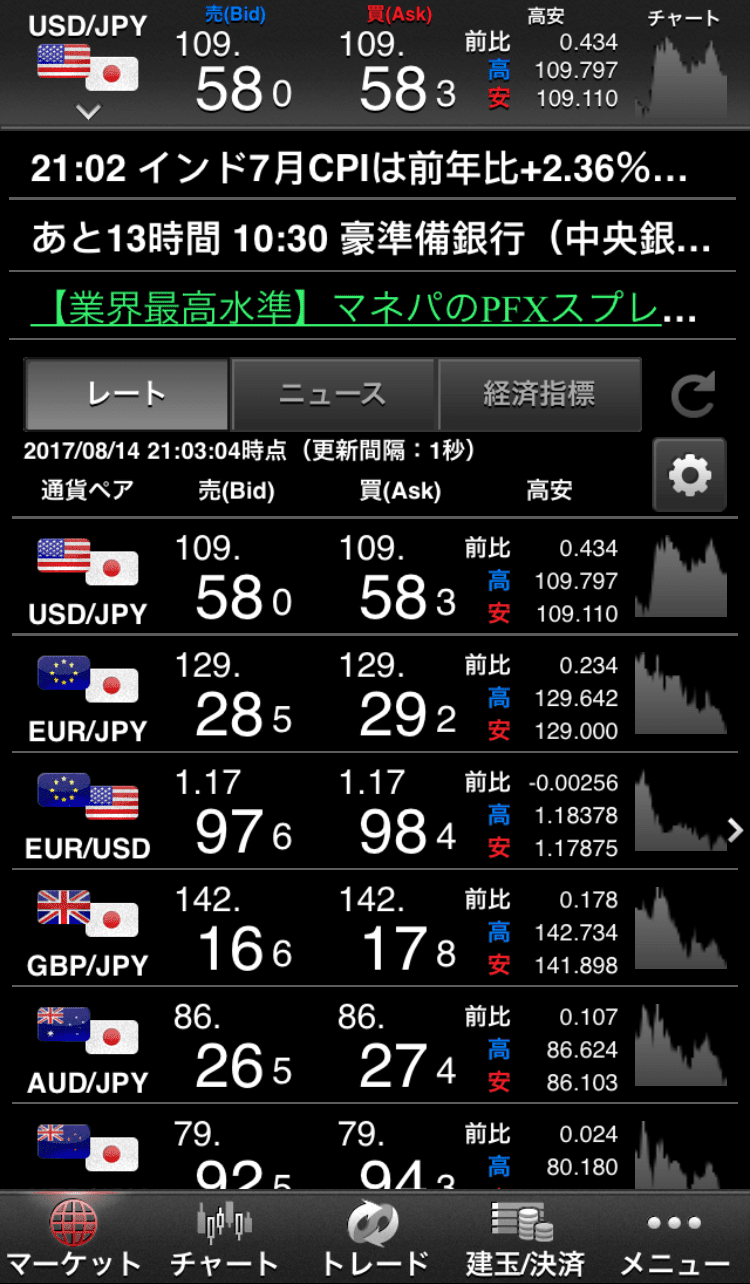Viewport: 750px width, 1284px height.
Task: Open rate list settings gear
Action: pos(689,476)
